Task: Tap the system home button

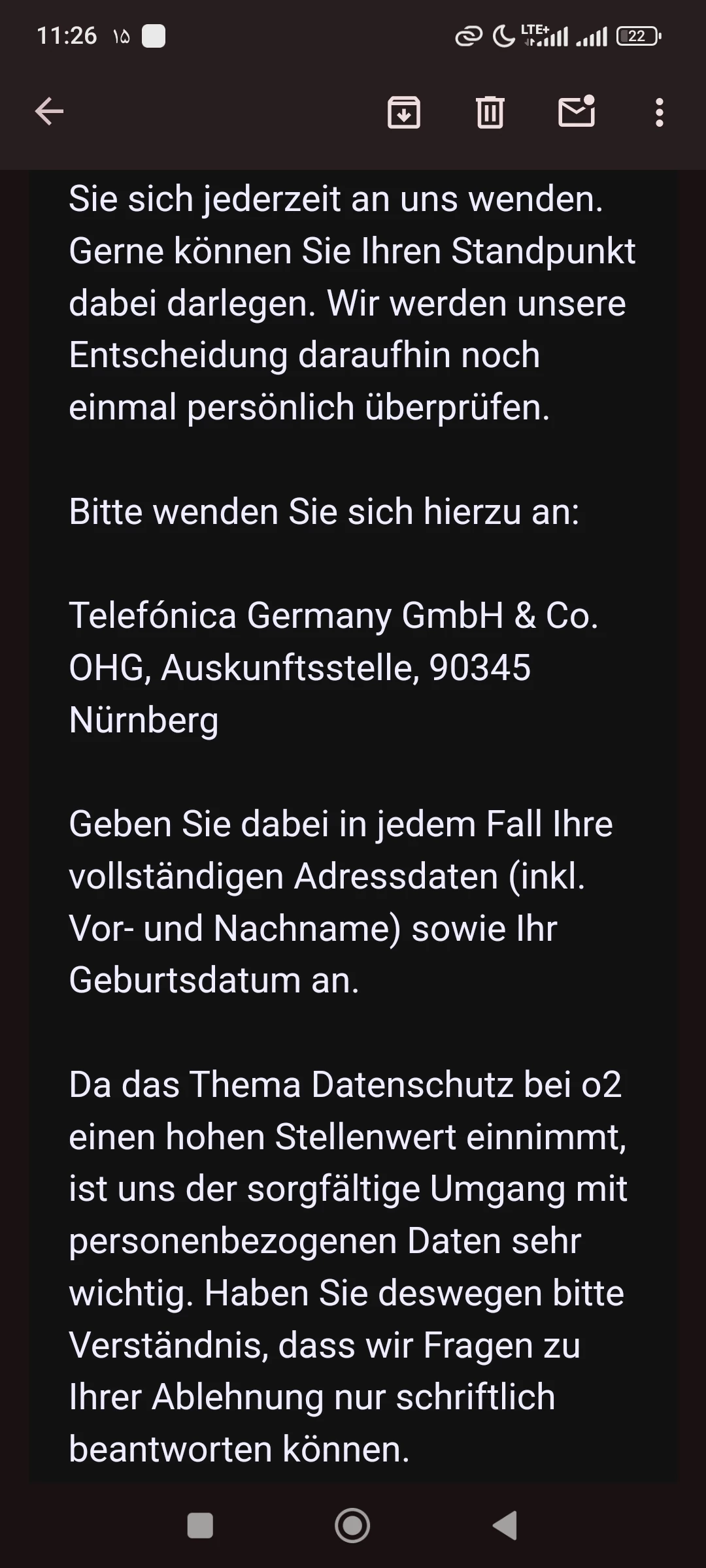Action: pyautogui.click(x=352, y=1526)
